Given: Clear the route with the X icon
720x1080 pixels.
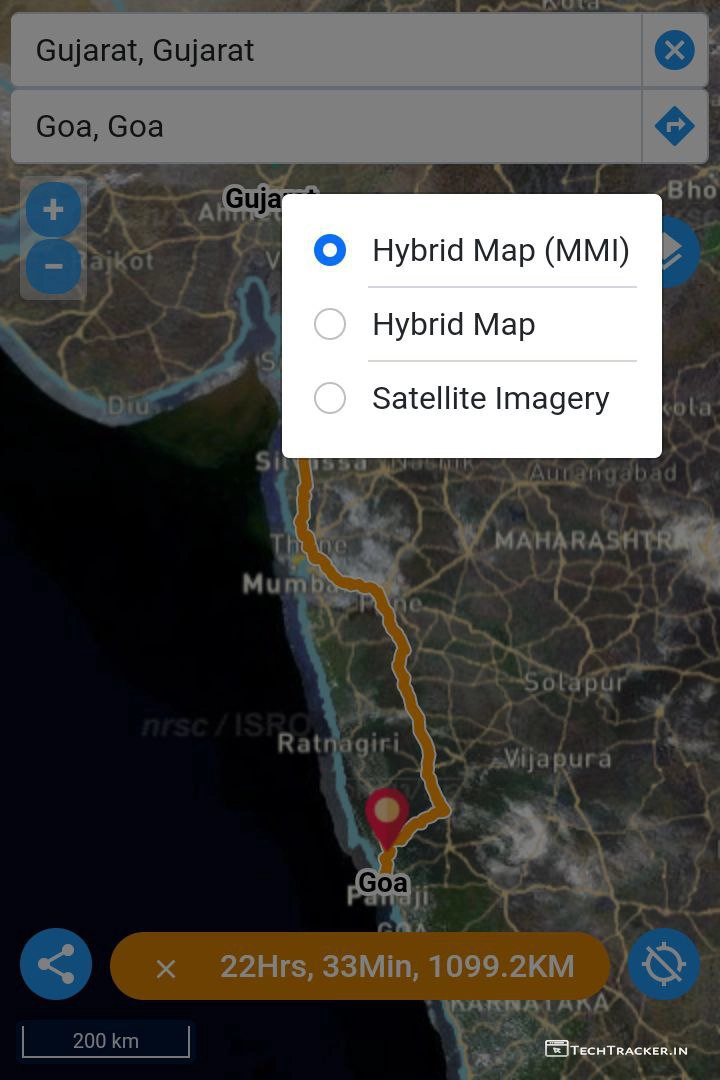Looking at the screenshot, I should 674,50.
